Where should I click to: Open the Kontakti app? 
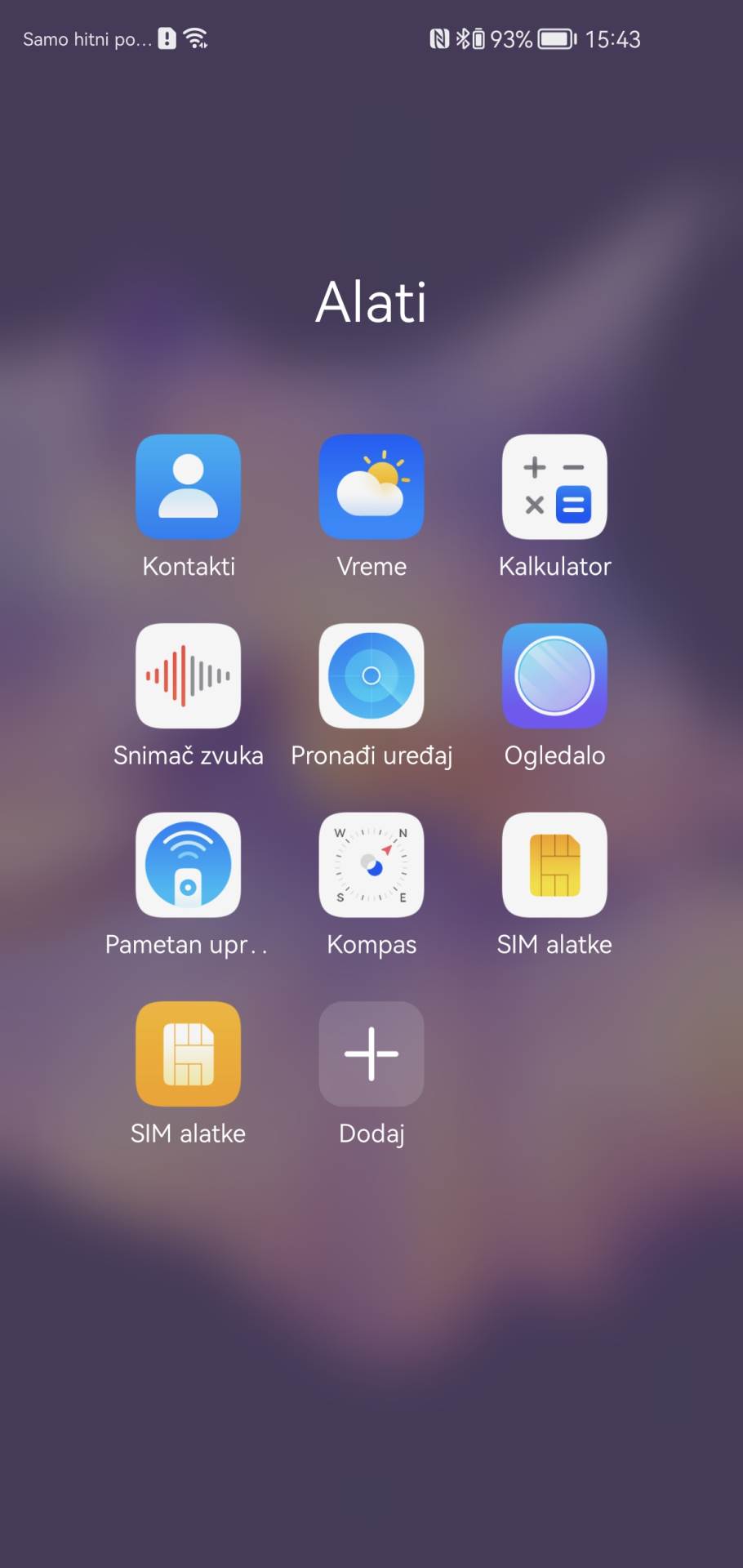[188, 487]
